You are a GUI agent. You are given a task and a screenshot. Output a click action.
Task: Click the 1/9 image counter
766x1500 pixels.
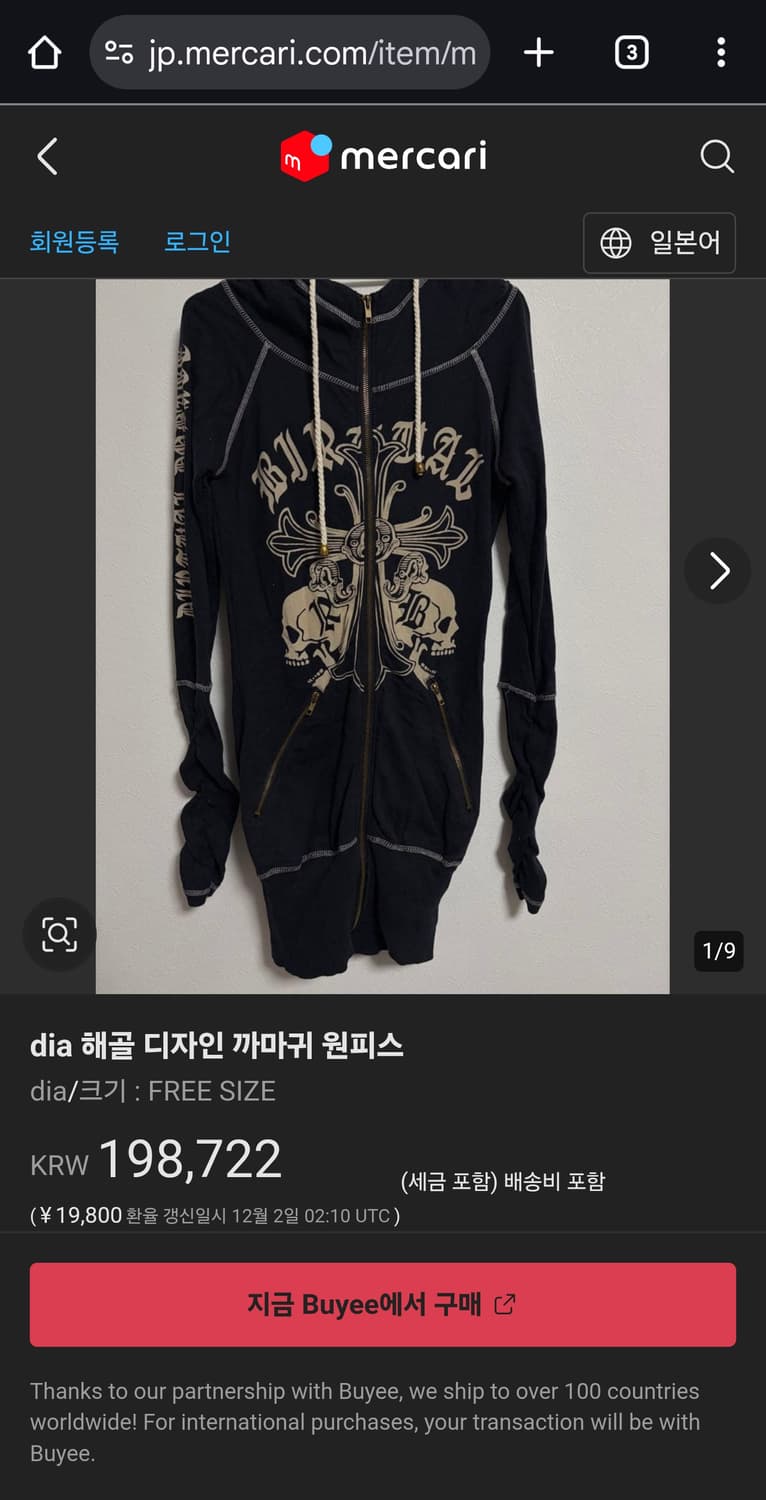point(718,952)
